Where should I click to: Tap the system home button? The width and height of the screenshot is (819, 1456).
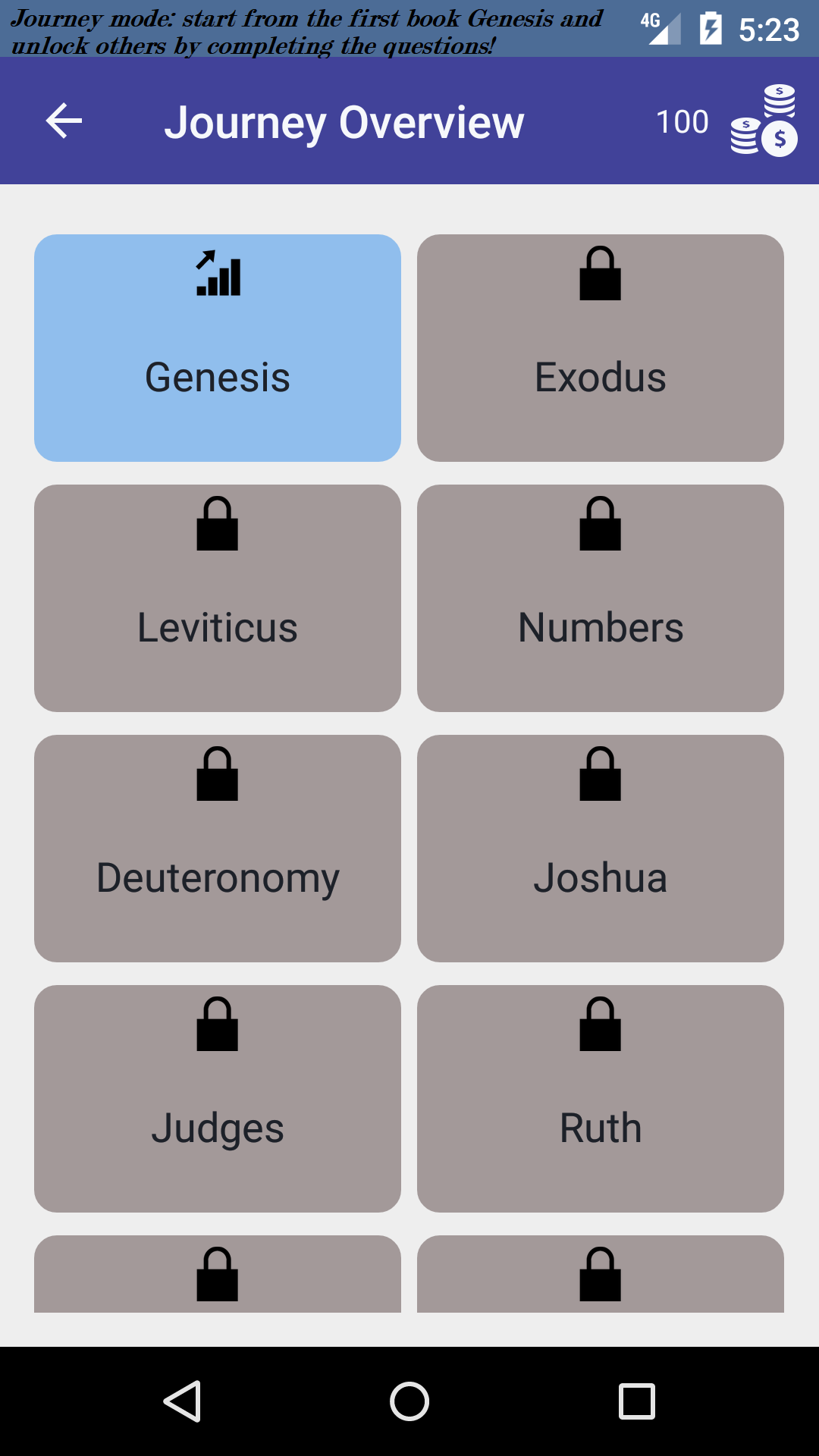[x=409, y=1401]
